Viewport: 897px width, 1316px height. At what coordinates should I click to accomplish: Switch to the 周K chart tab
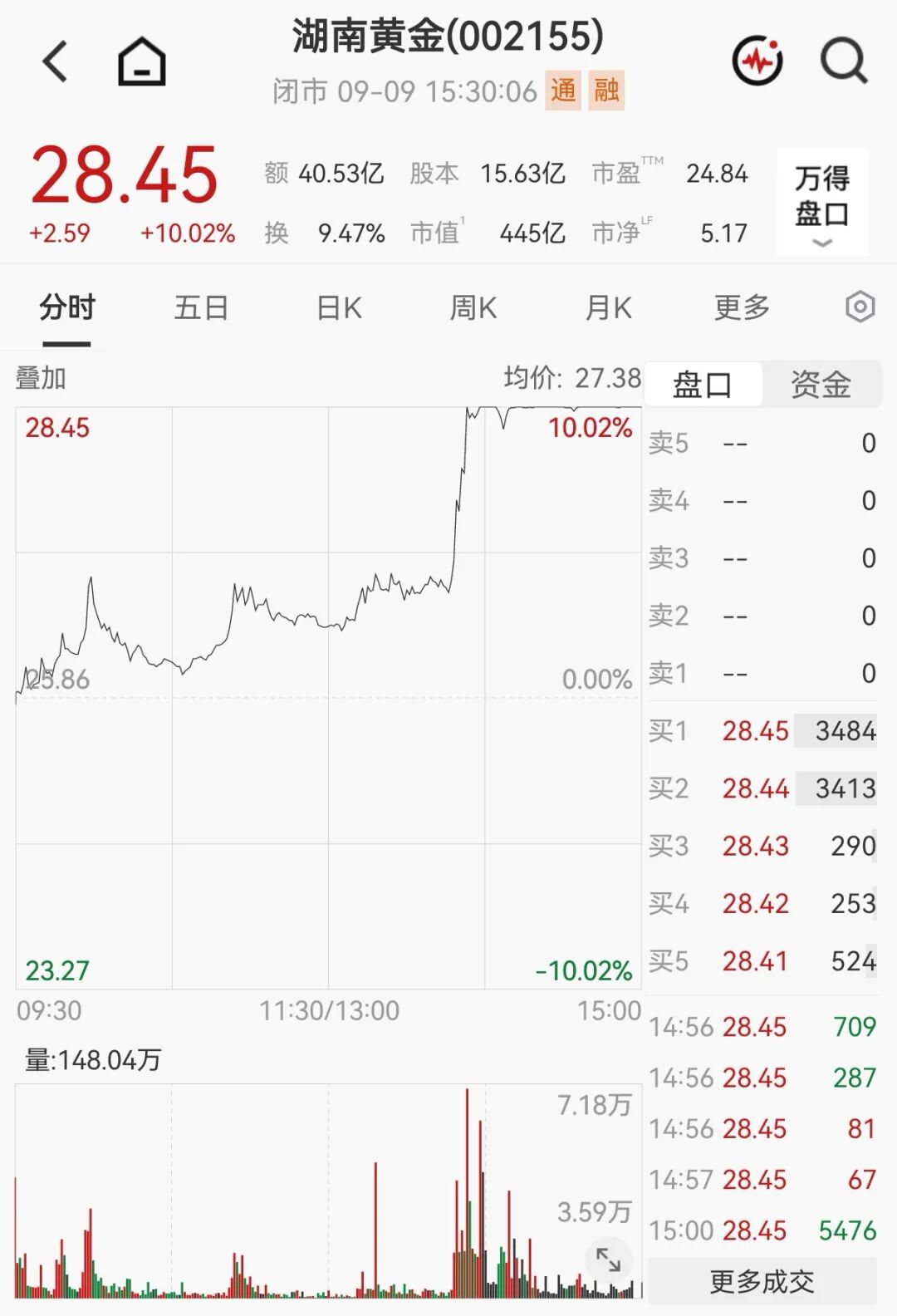pos(473,308)
